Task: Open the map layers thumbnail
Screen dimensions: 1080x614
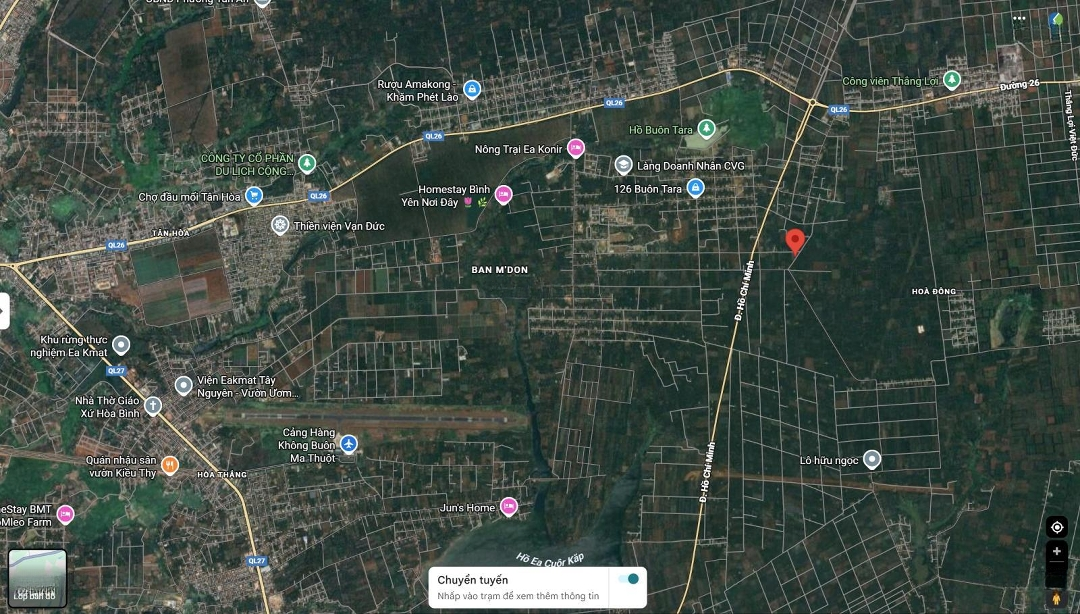Action: coord(37,579)
